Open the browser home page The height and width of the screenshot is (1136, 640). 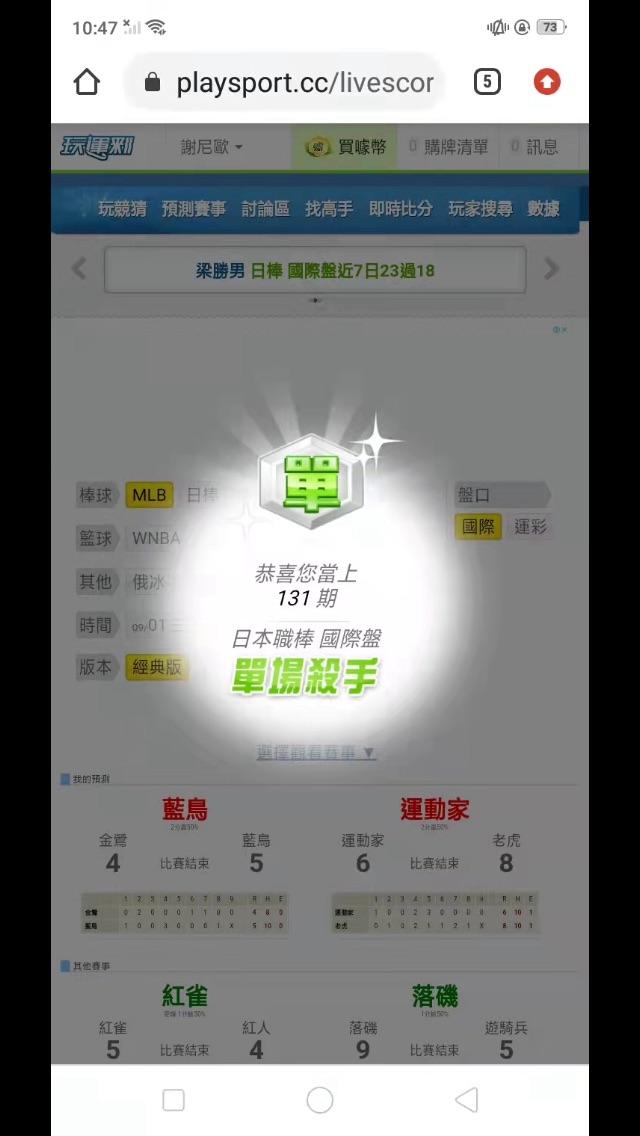(x=87, y=82)
